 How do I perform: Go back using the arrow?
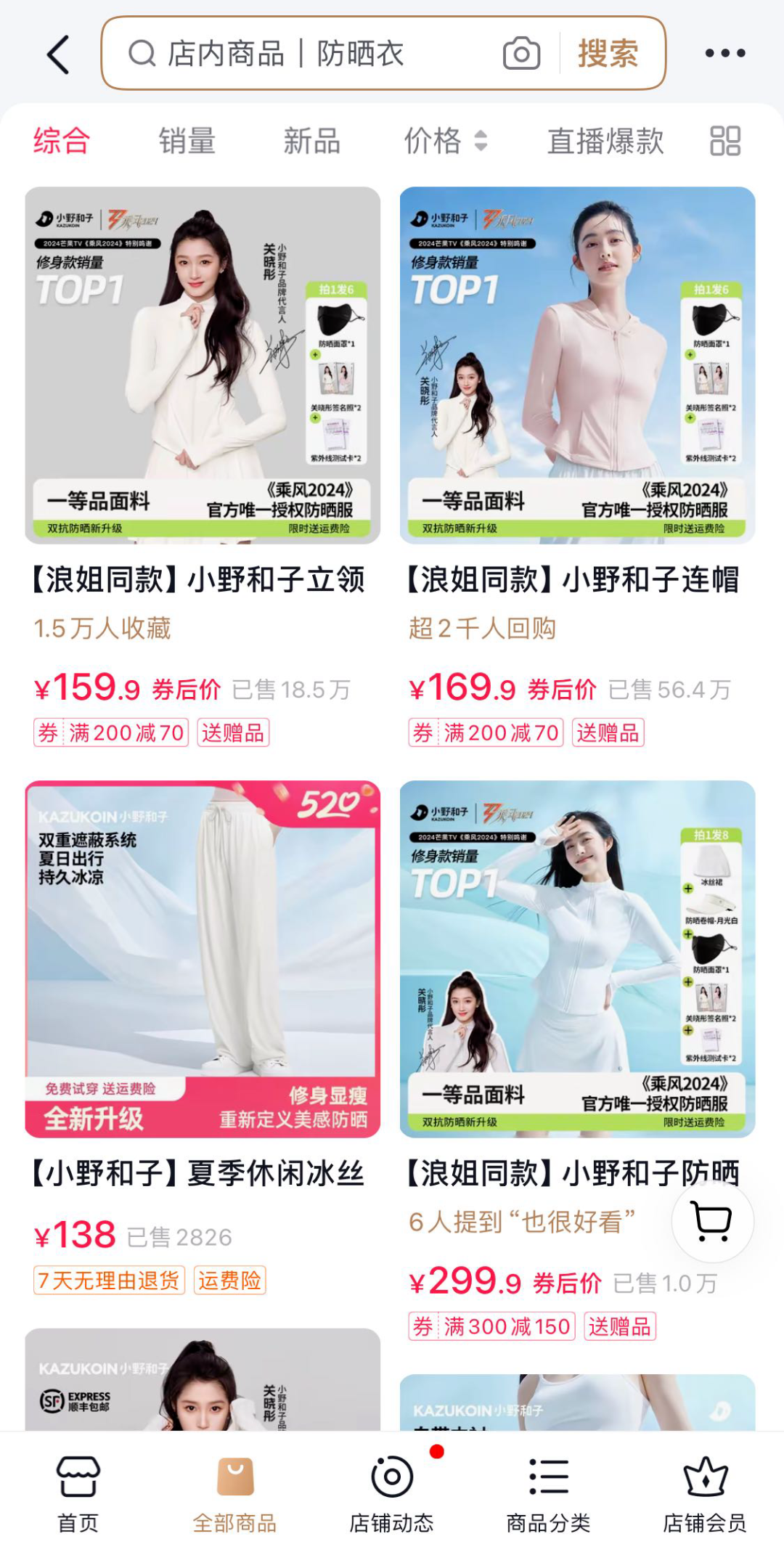[x=58, y=54]
